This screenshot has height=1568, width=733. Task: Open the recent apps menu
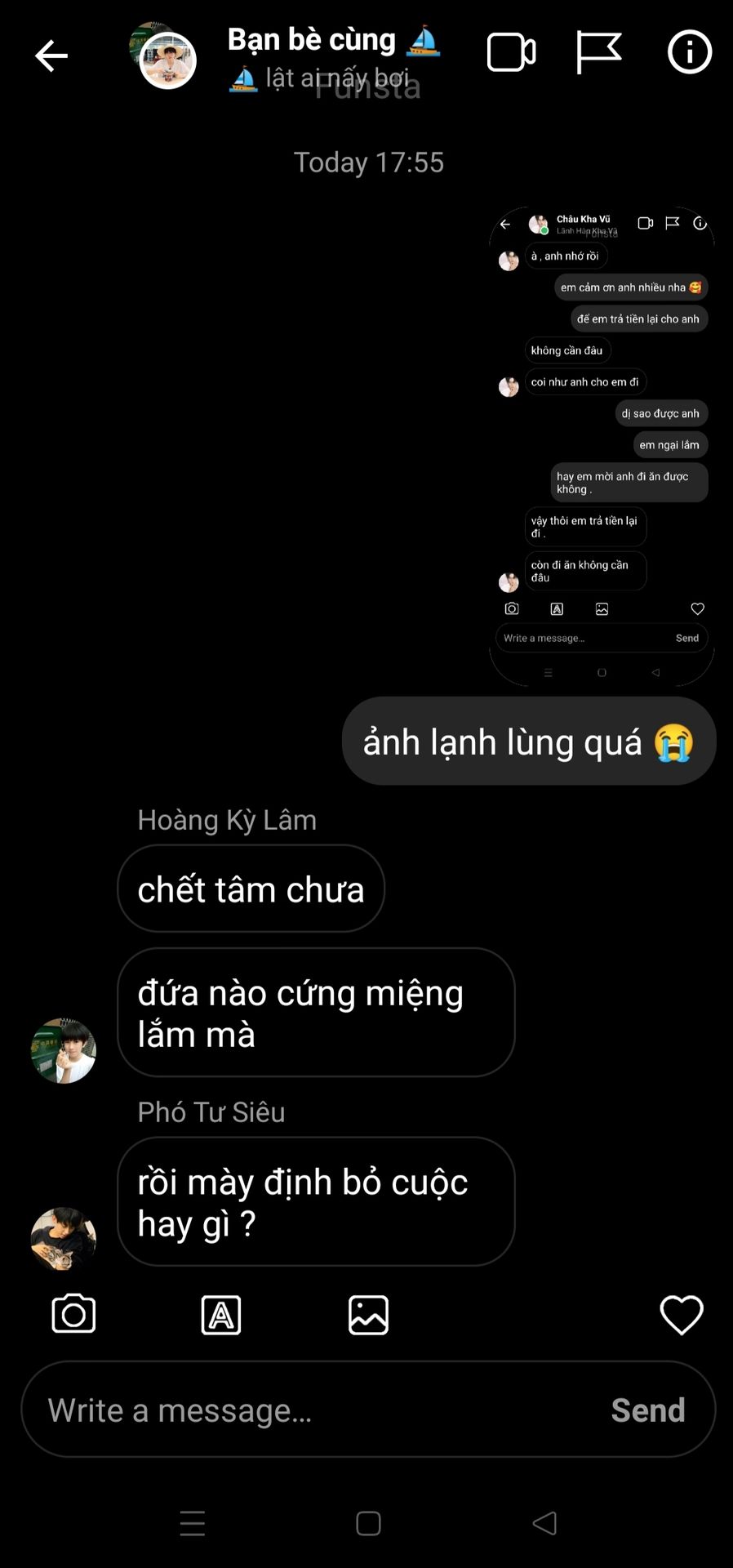[193, 1523]
